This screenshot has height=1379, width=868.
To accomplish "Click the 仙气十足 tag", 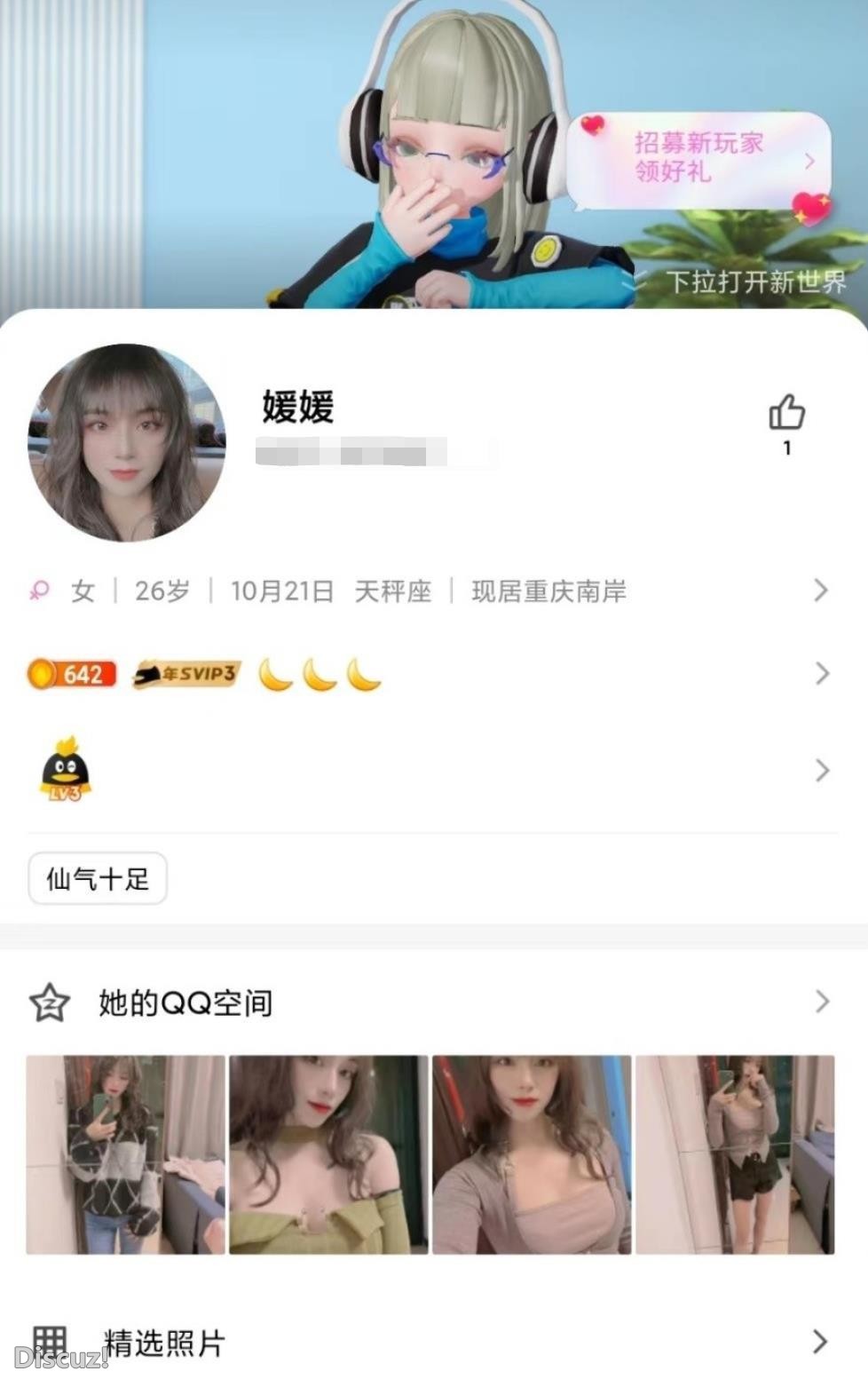I will tap(97, 878).
